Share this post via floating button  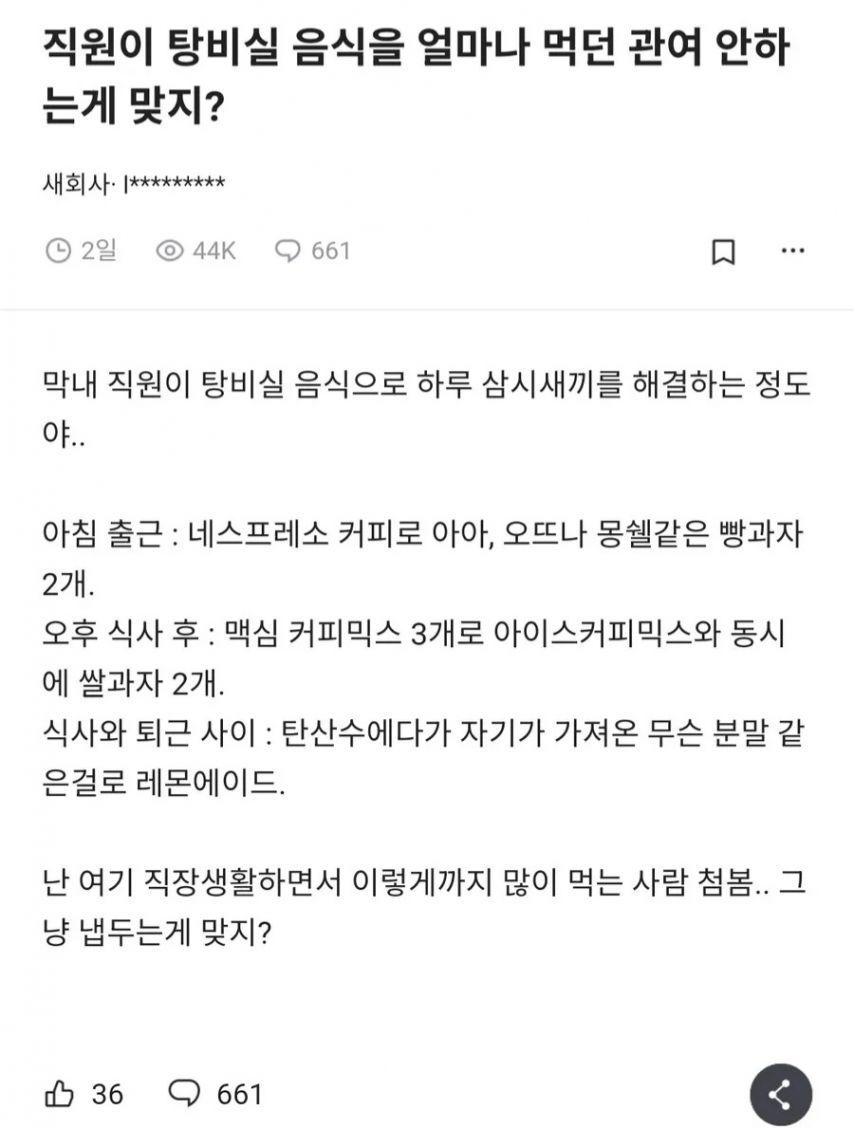780,1094
